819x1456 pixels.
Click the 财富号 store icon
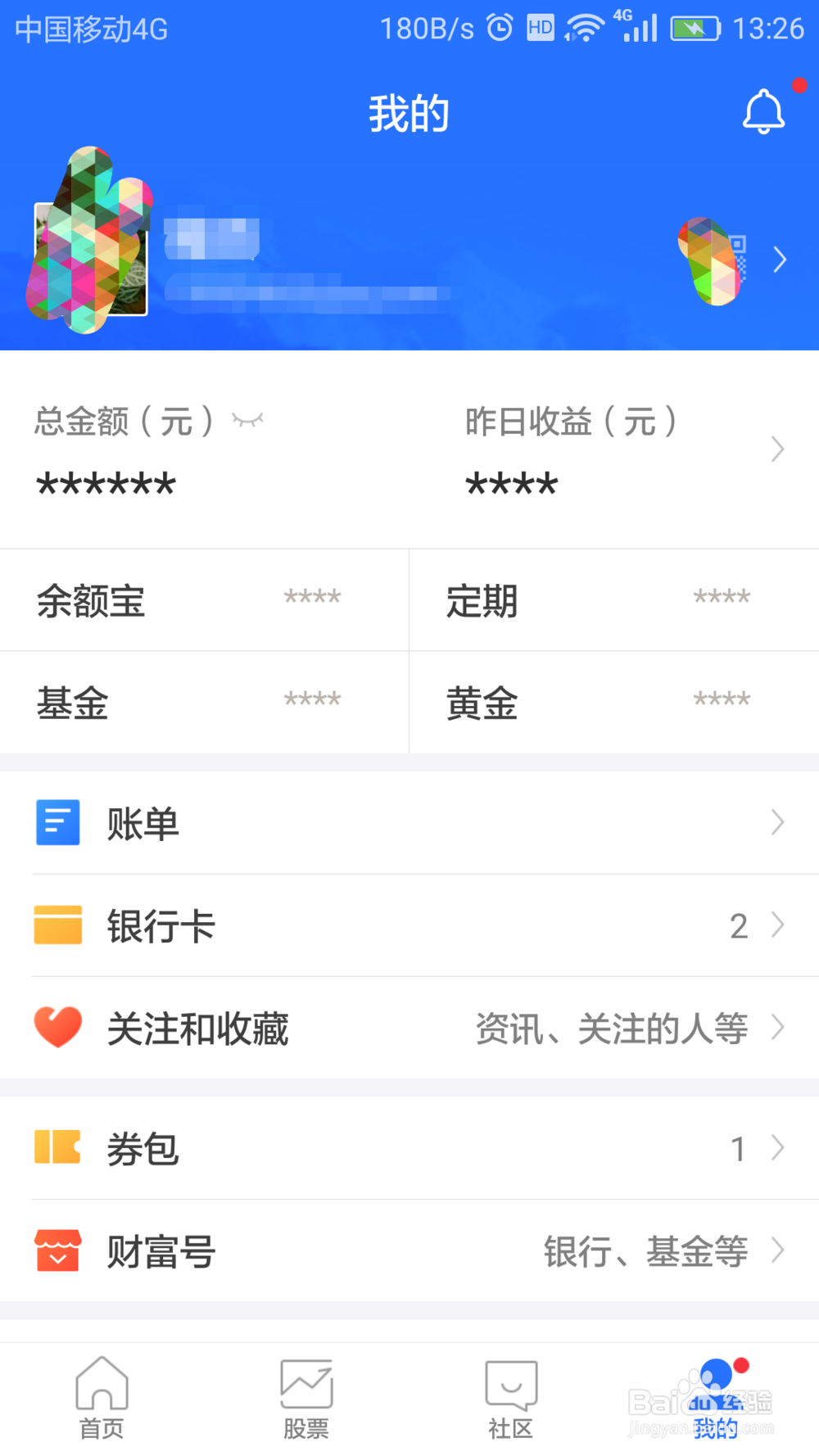coord(56,1250)
